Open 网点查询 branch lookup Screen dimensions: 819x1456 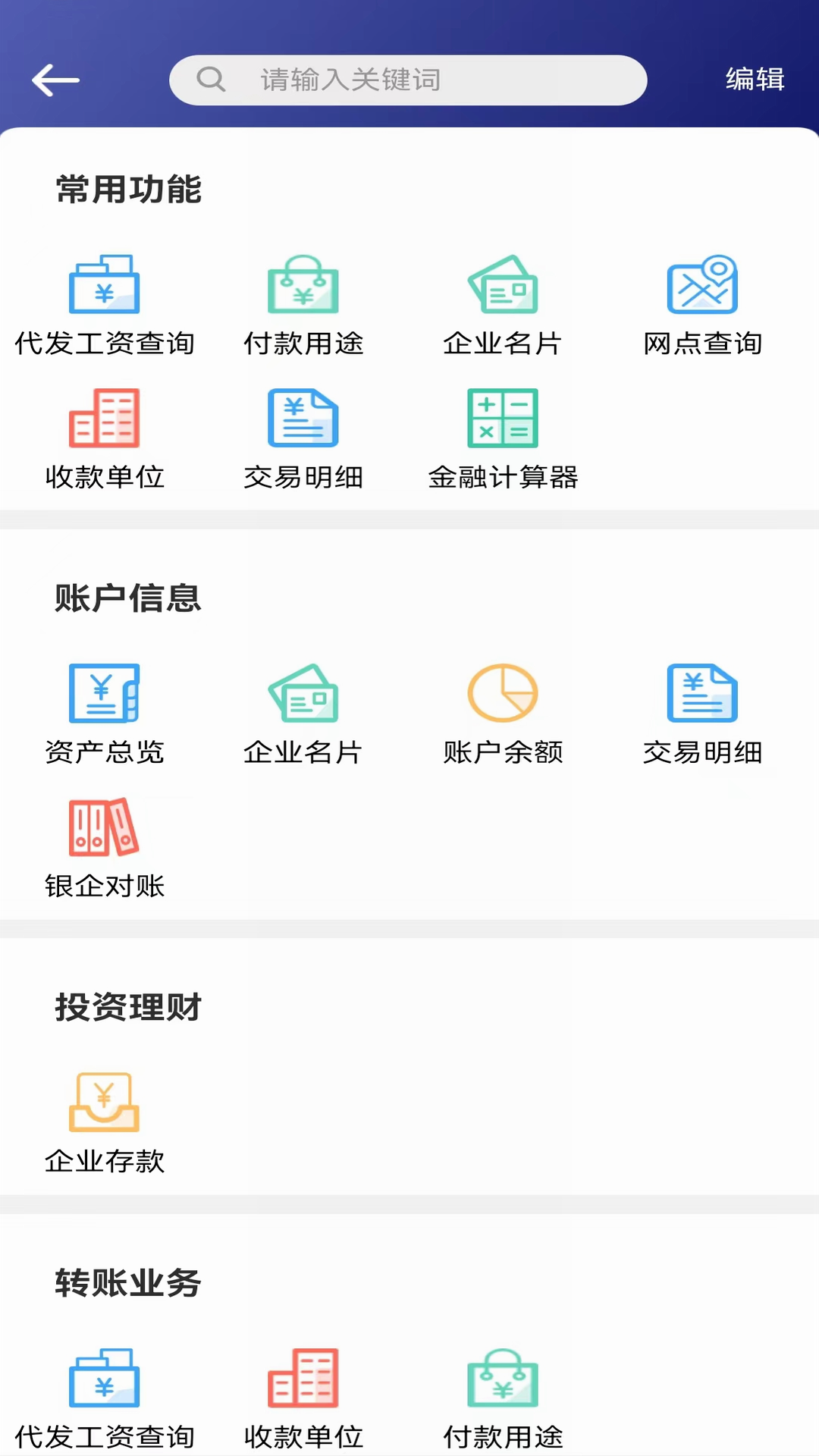(x=702, y=303)
